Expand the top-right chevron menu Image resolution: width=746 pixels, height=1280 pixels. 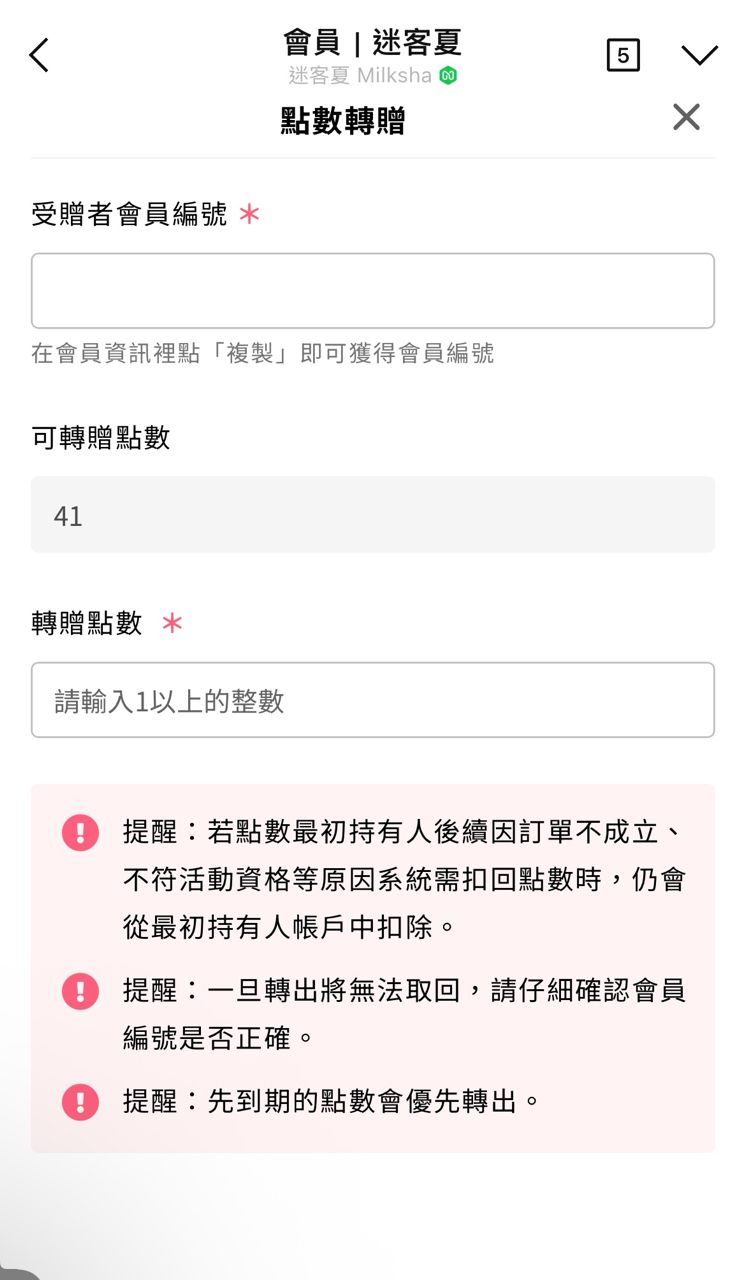coord(699,55)
